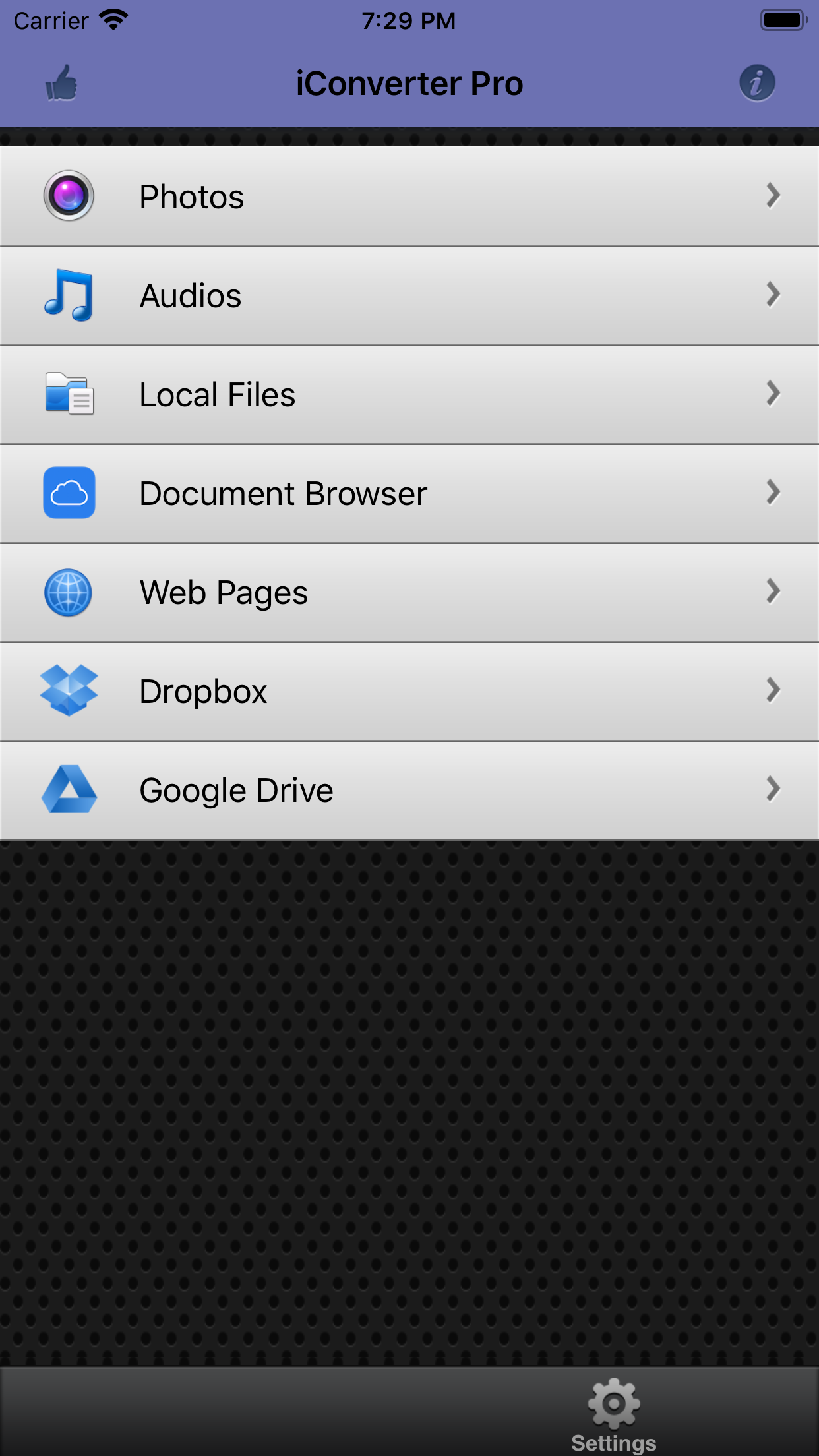Screen dimensions: 819x1456
Task: Open Google Drive files
Action: (409, 790)
